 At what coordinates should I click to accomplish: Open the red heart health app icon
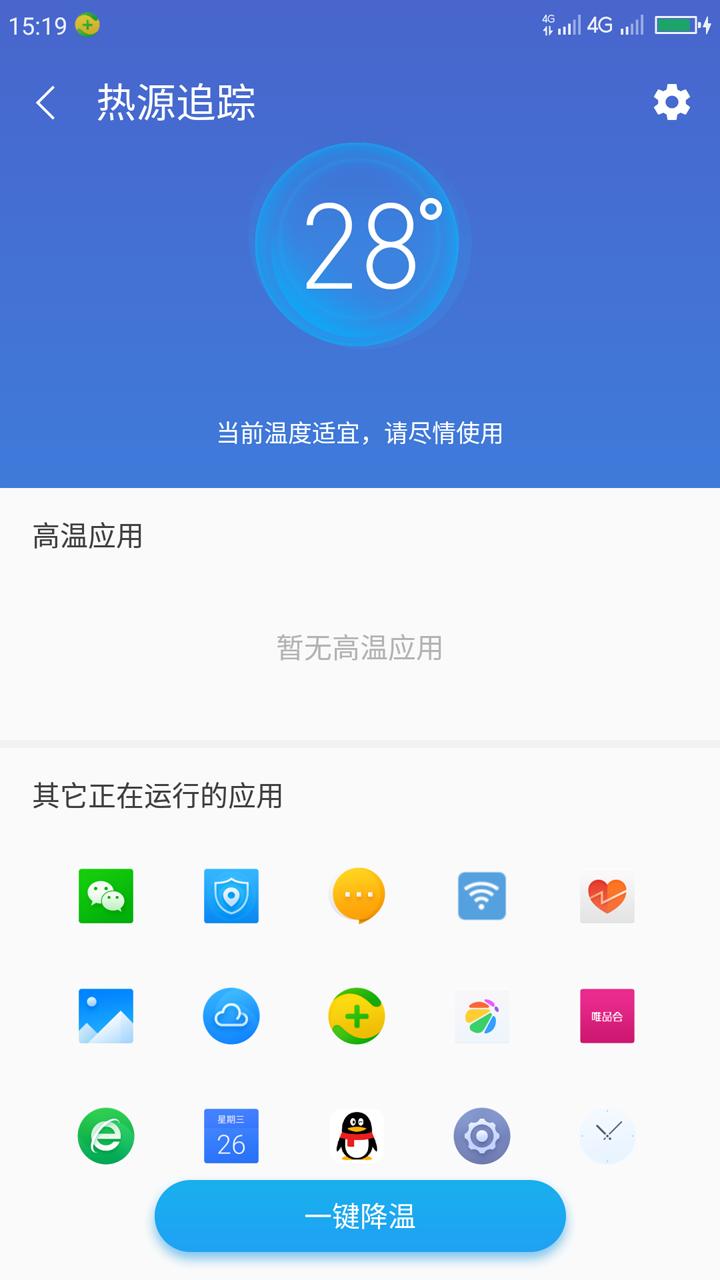coord(607,897)
